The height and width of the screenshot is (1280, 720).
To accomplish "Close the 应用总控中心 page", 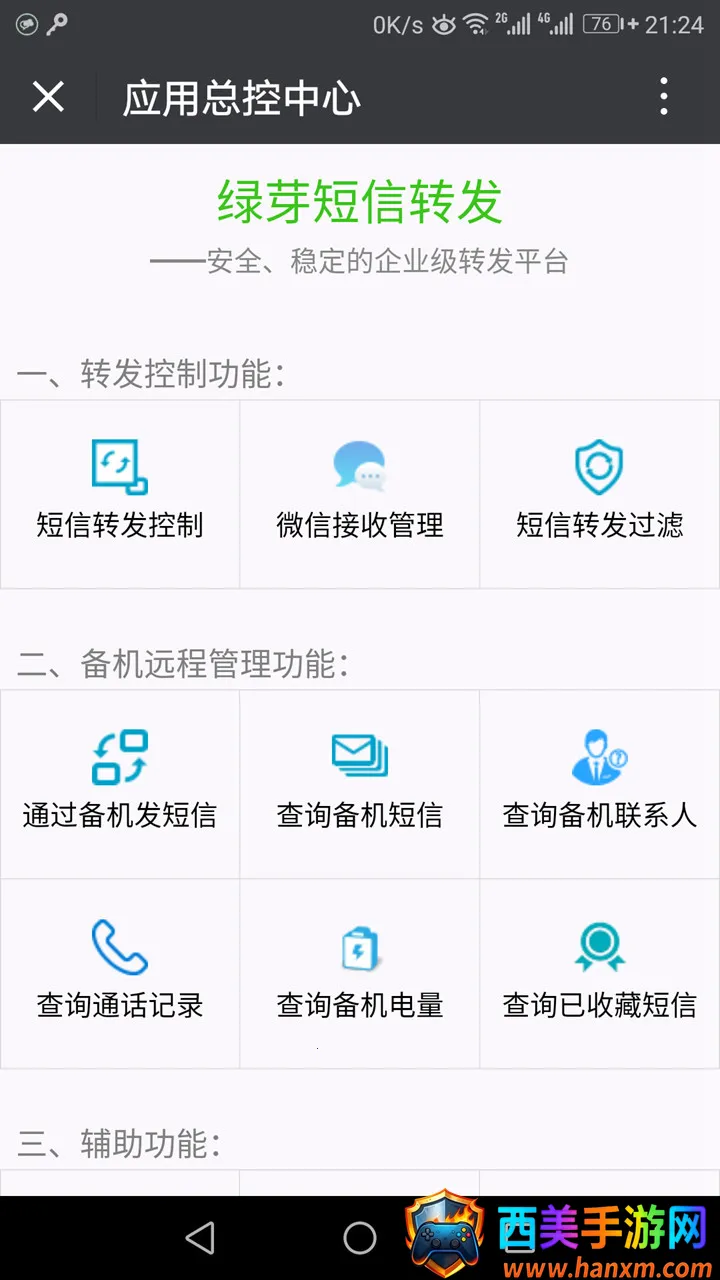I will point(48,97).
